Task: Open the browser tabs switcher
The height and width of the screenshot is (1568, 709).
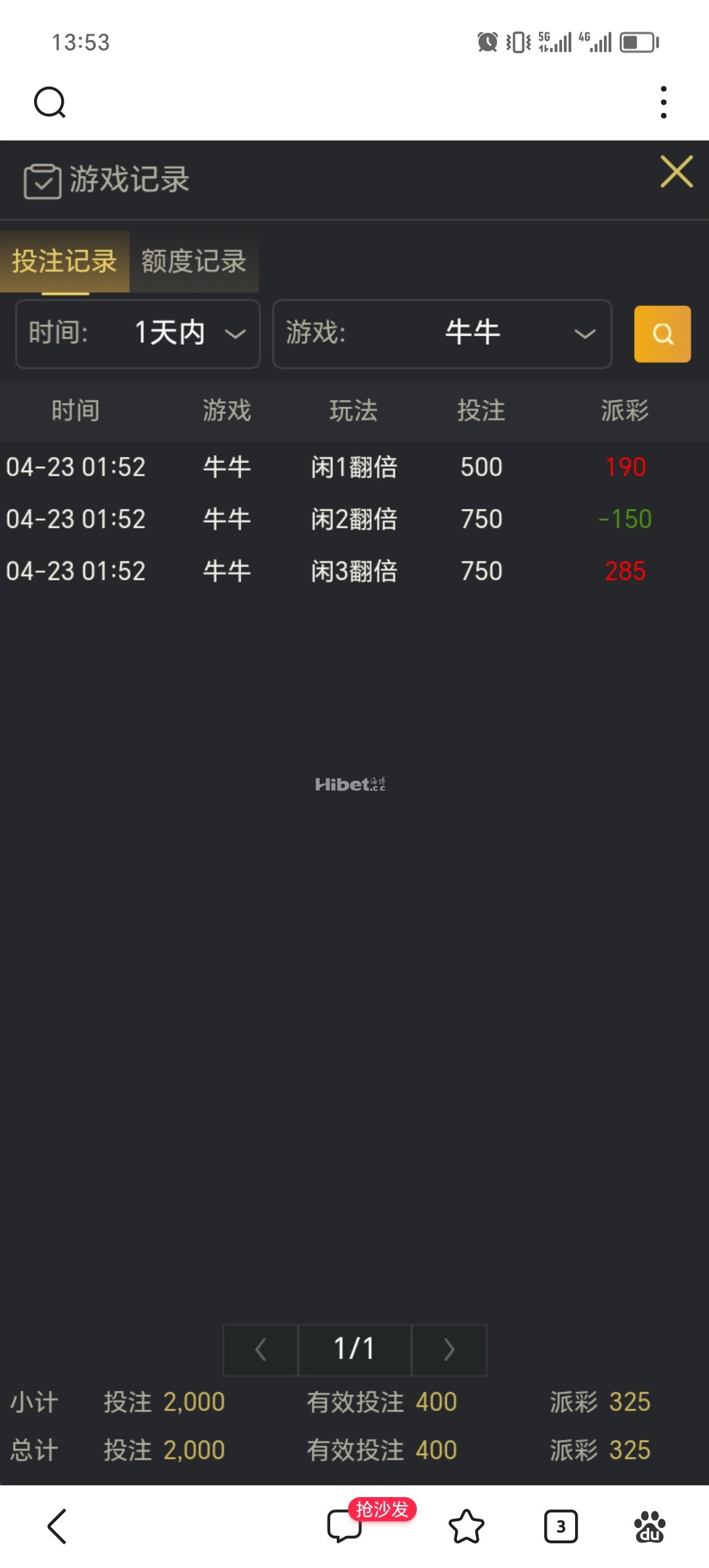Action: 561,1526
